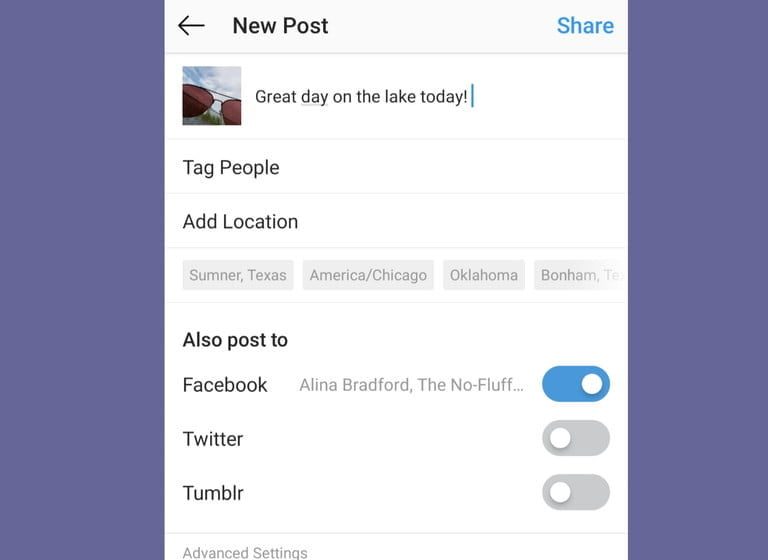Viewport: 768px width, 560px height.
Task: Enable posting to Twitter
Action: tap(575, 438)
